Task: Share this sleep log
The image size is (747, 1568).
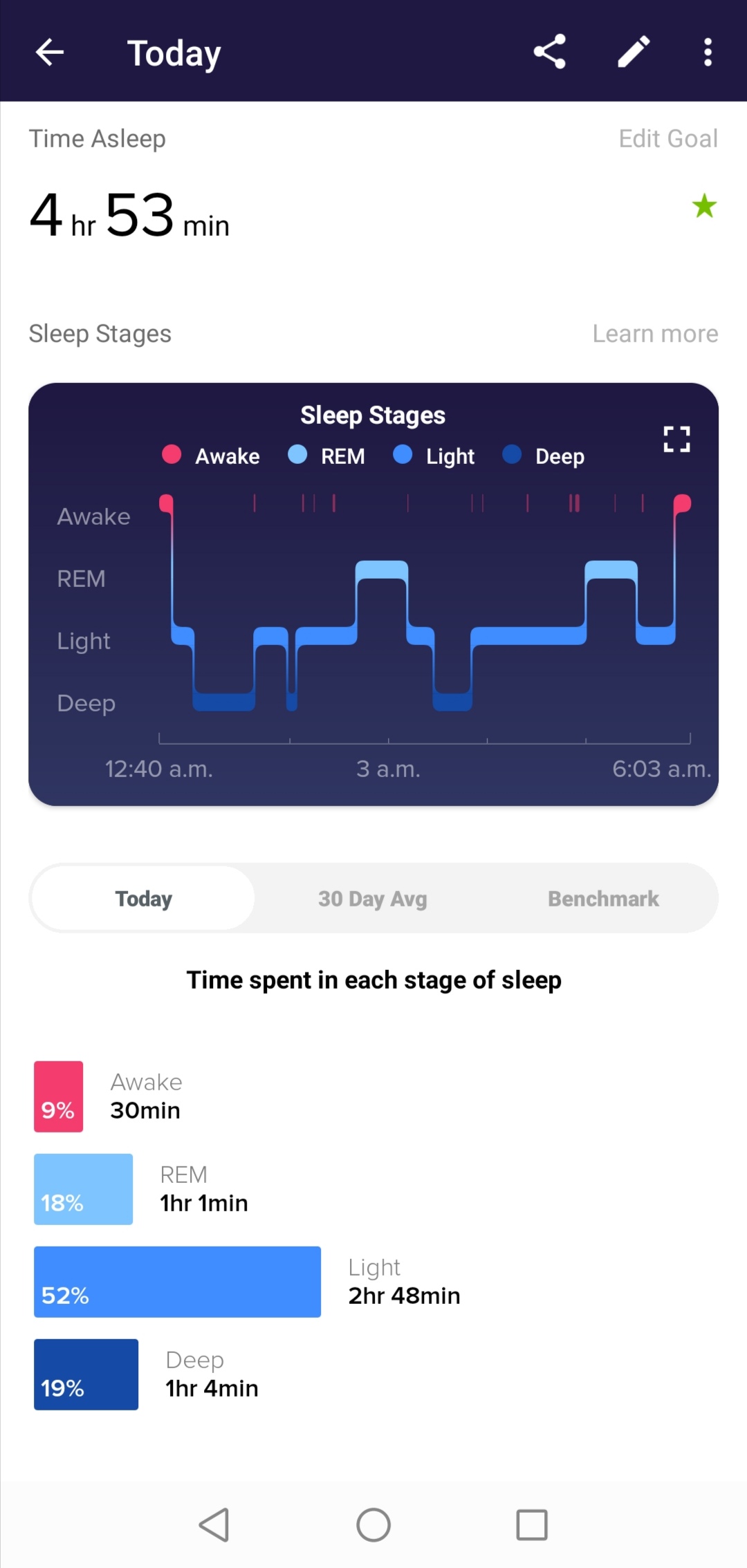Action: pyautogui.click(x=550, y=52)
